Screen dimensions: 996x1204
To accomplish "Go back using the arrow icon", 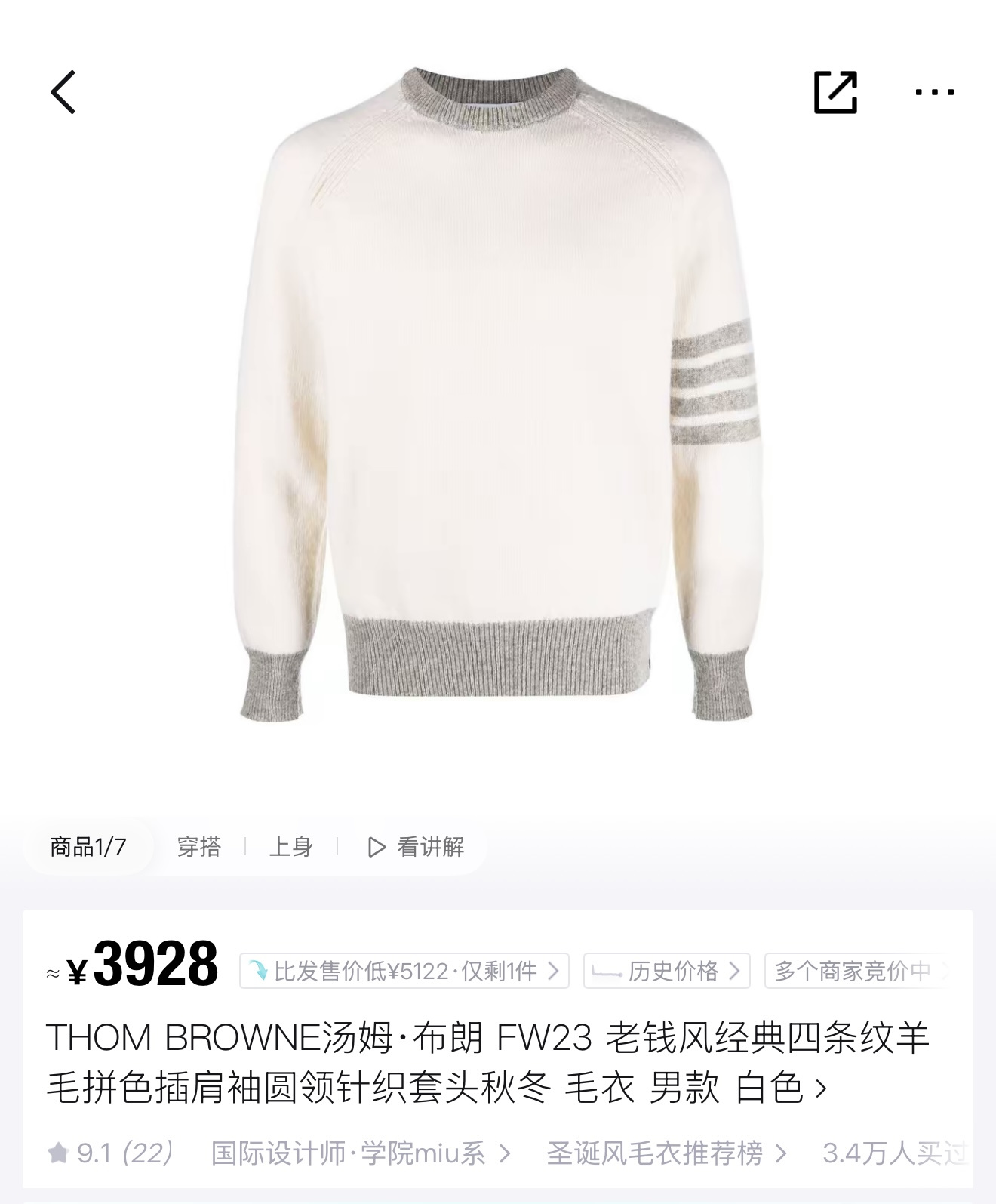I will (63, 92).
